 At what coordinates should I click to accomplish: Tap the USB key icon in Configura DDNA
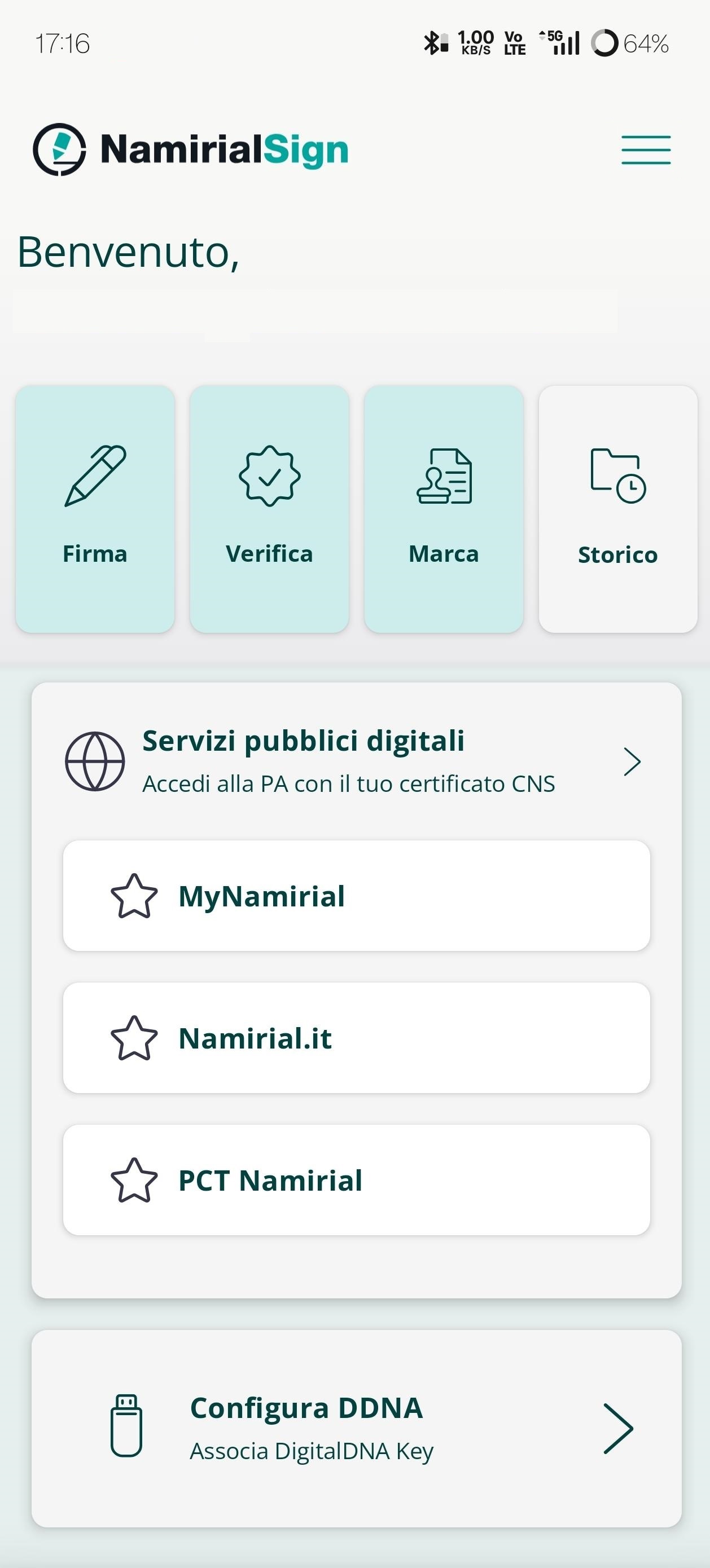click(x=126, y=1428)
